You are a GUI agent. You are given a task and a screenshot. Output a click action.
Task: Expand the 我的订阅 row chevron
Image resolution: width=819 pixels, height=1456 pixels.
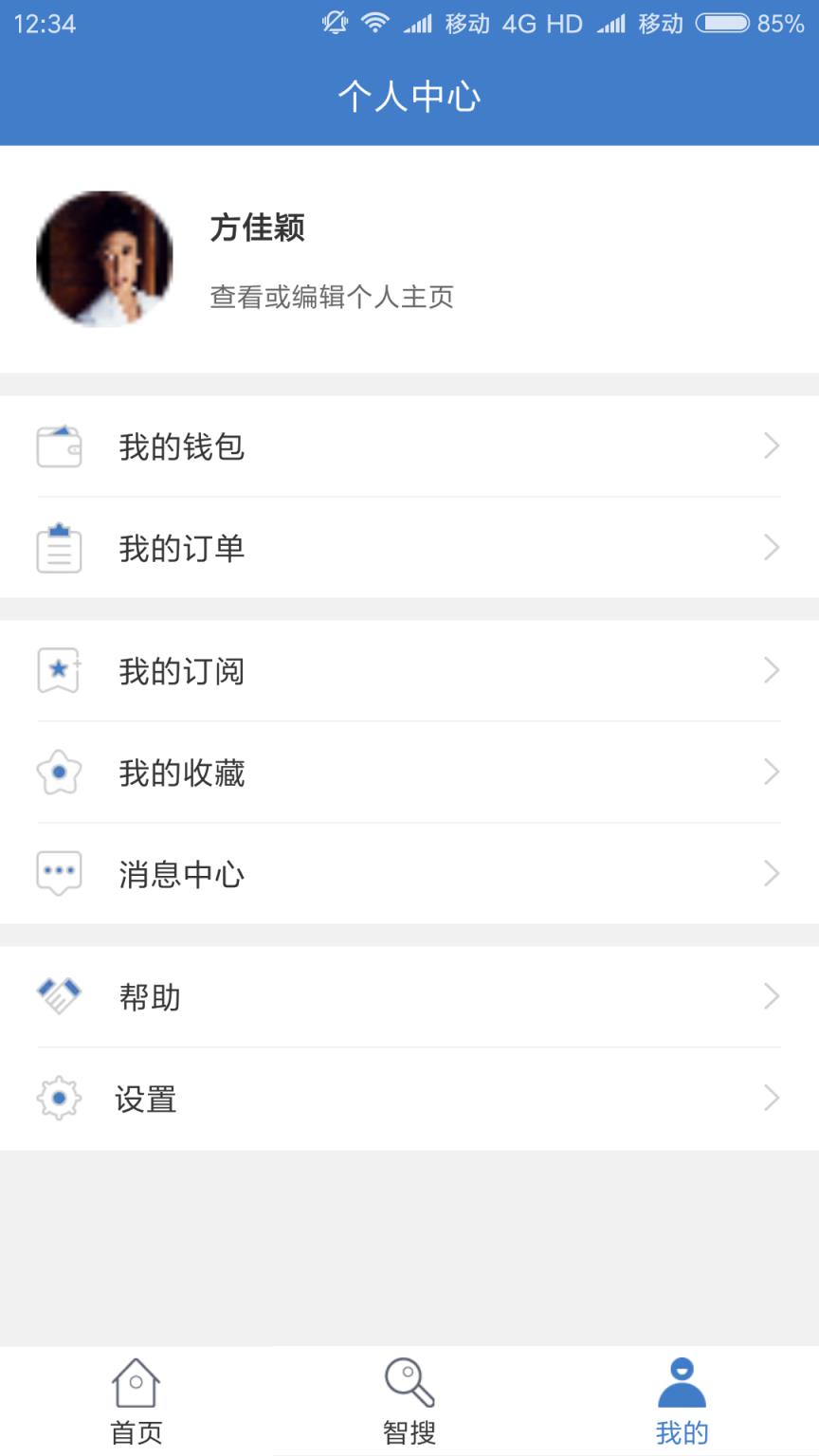tap(771, 671)
